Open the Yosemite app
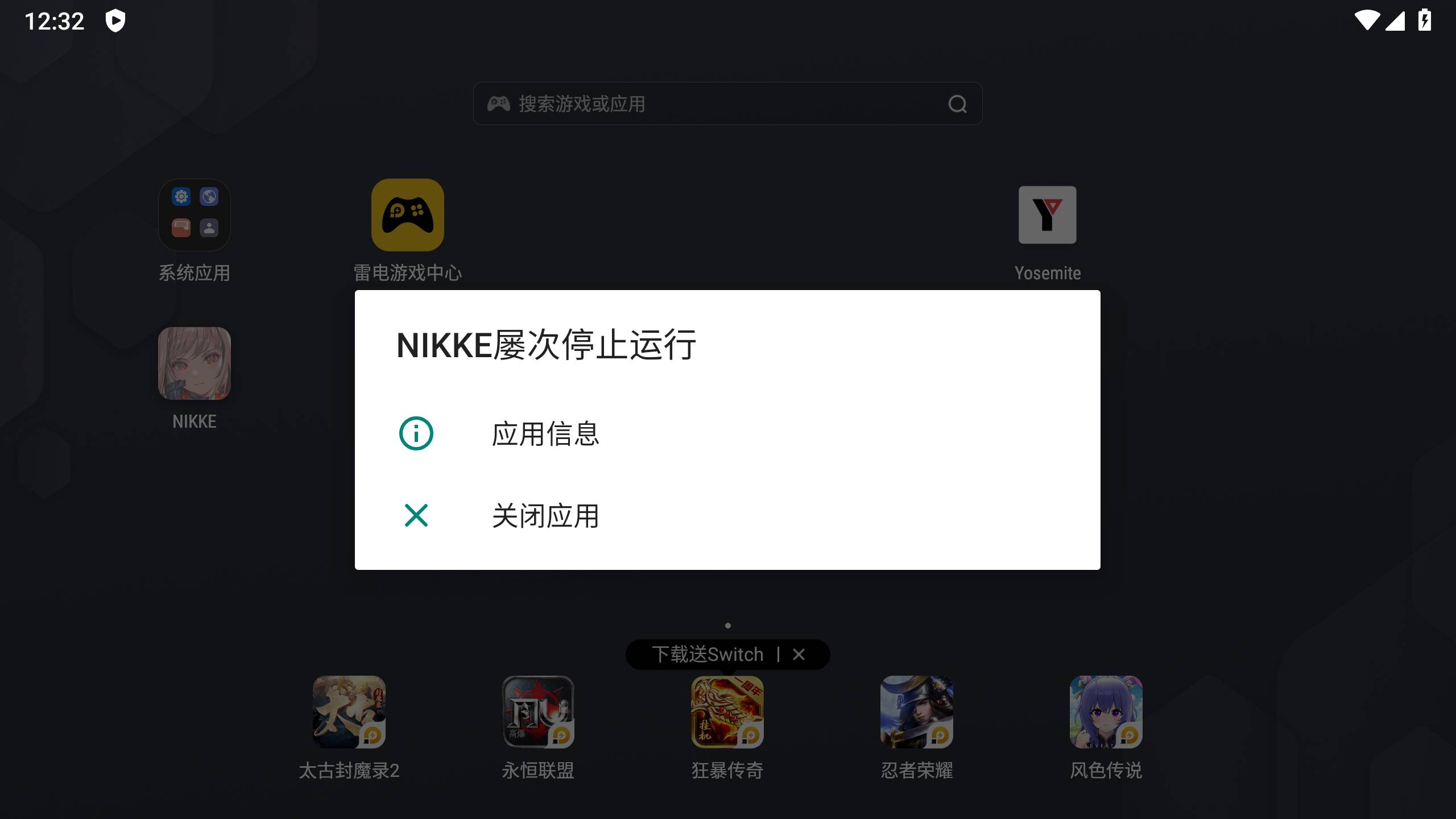Screen dimensions: 1456x819 click(x=1047, y=215)
